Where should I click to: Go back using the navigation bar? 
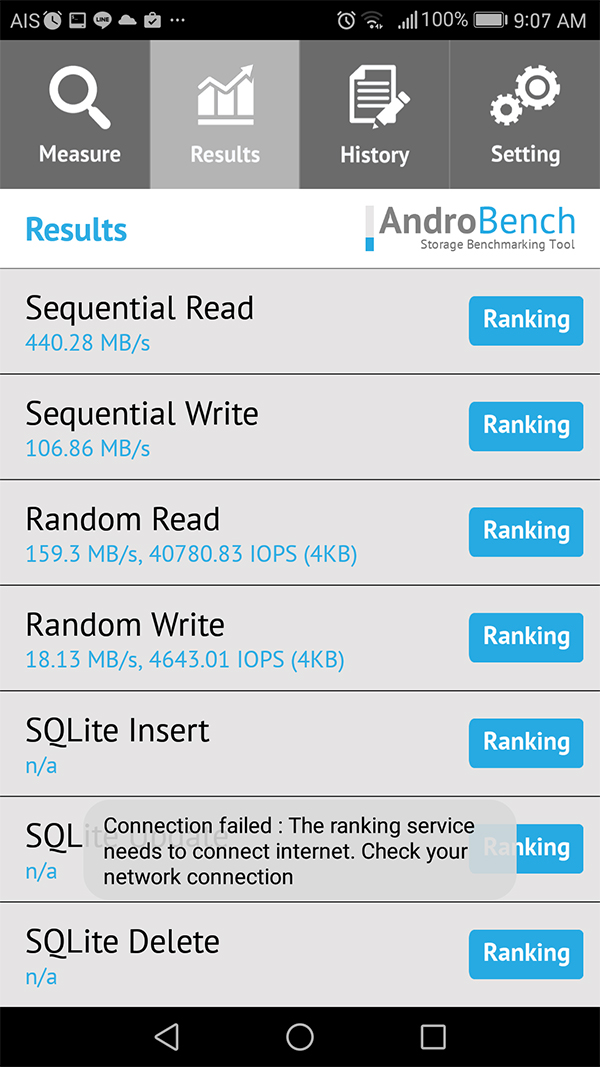[x=167, y=1037]
